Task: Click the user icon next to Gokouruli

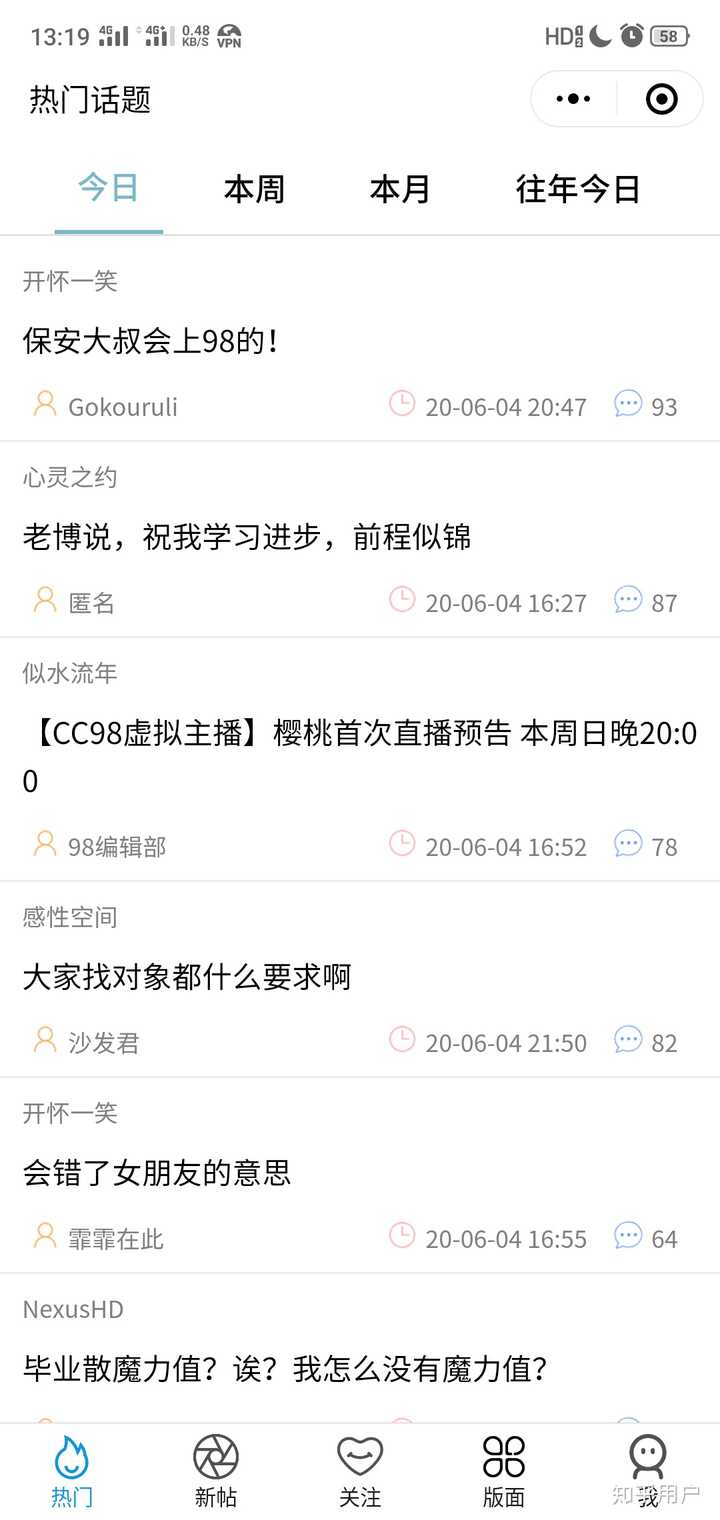Action: coord(44,403)
